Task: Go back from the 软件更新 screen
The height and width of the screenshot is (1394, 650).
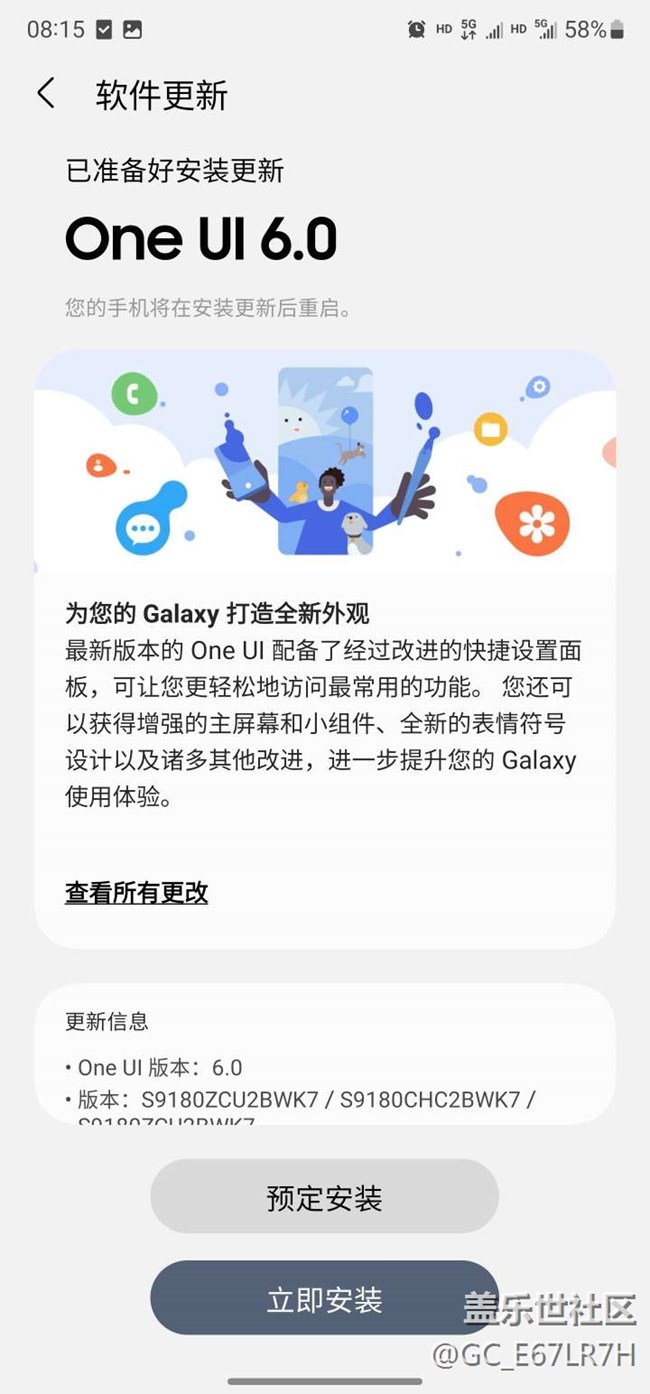Action: click(46, 94)
